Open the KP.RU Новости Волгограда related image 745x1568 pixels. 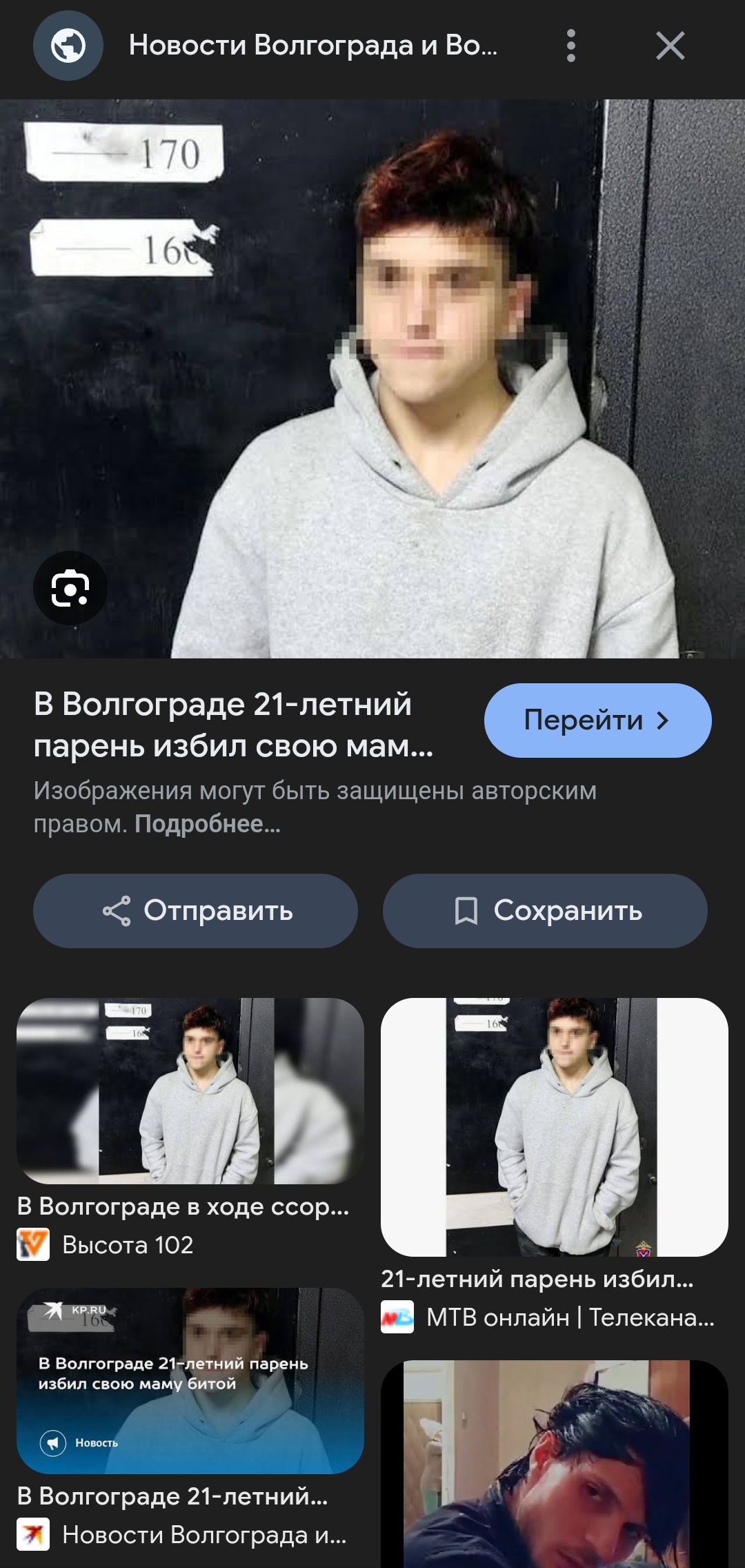[190, 1380]
